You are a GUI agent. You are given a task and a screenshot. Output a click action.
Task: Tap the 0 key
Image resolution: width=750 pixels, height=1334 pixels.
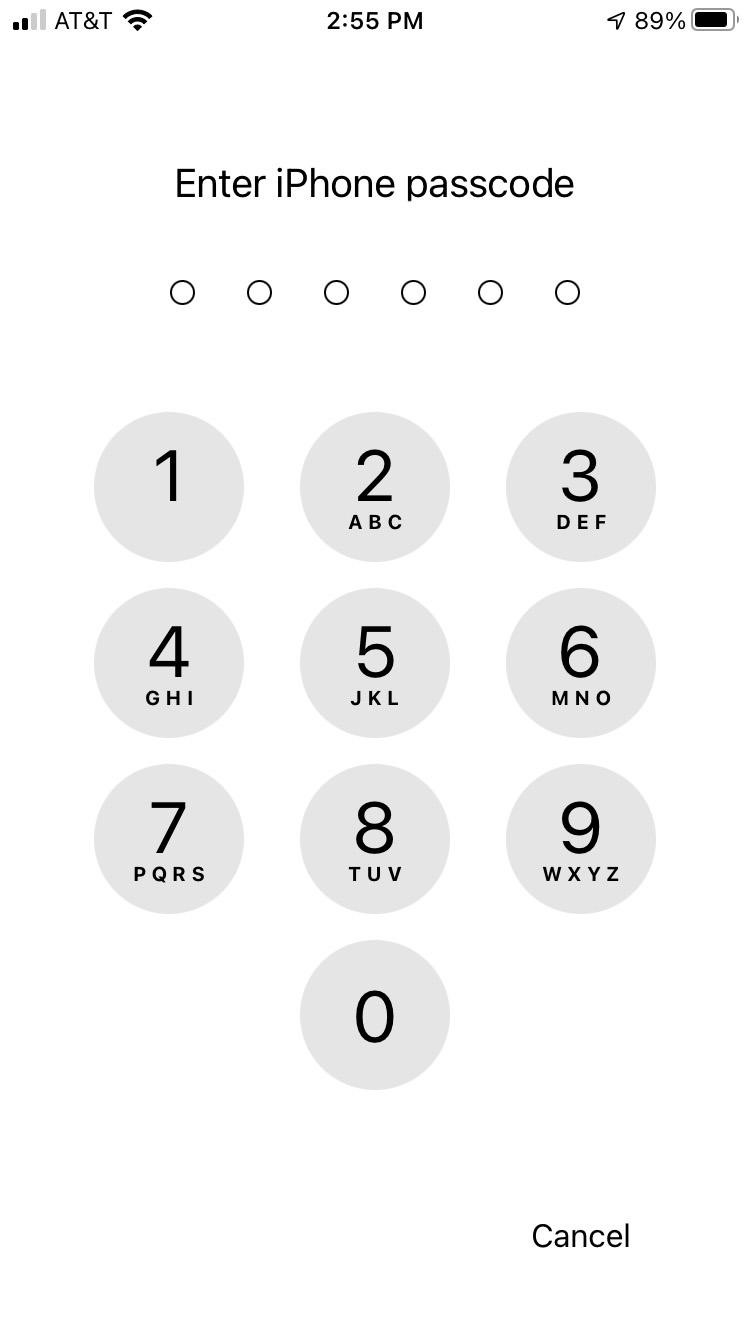(375, 1015)
